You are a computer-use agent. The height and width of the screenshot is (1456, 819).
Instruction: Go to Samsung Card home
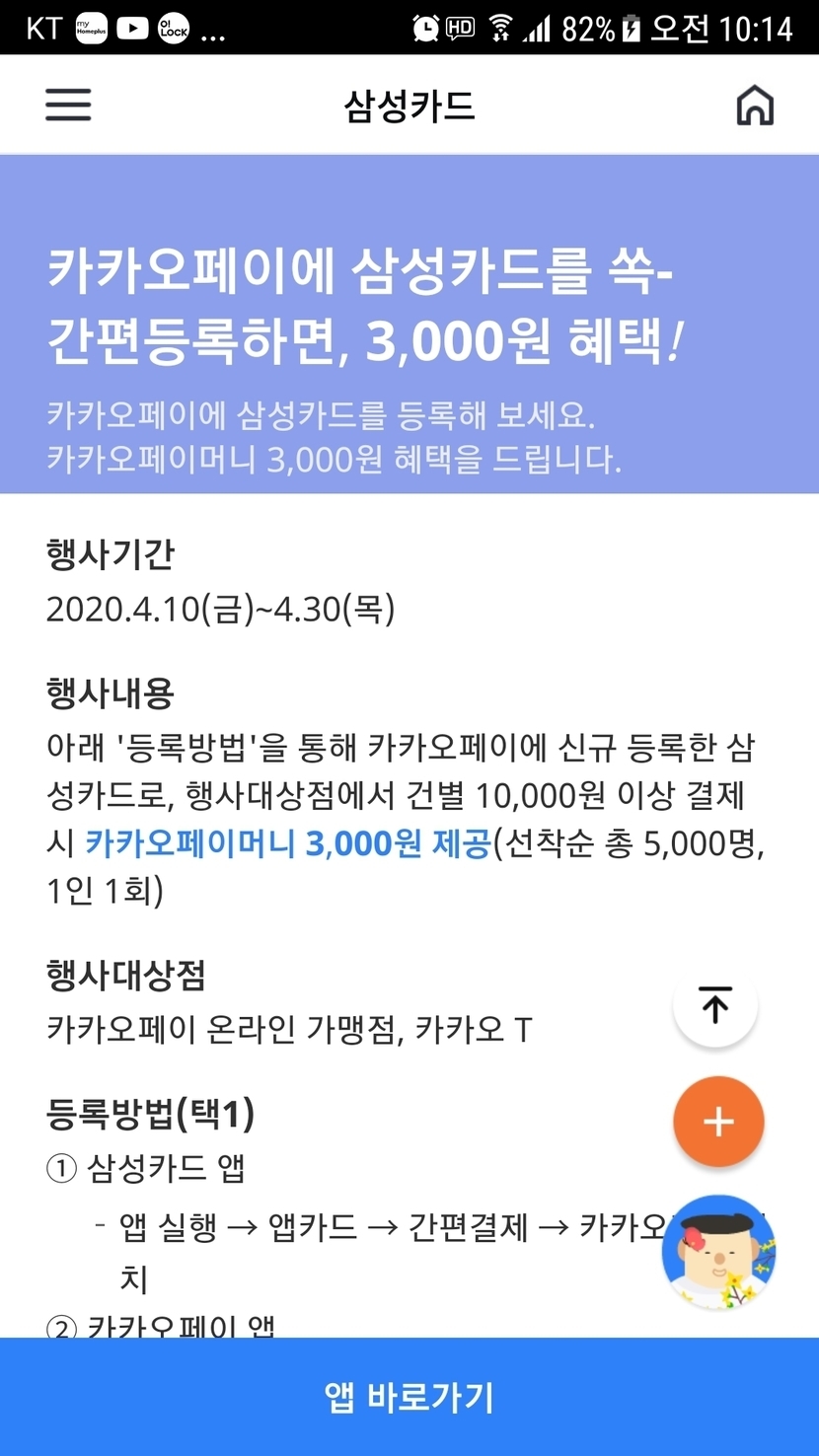point(755,106)
